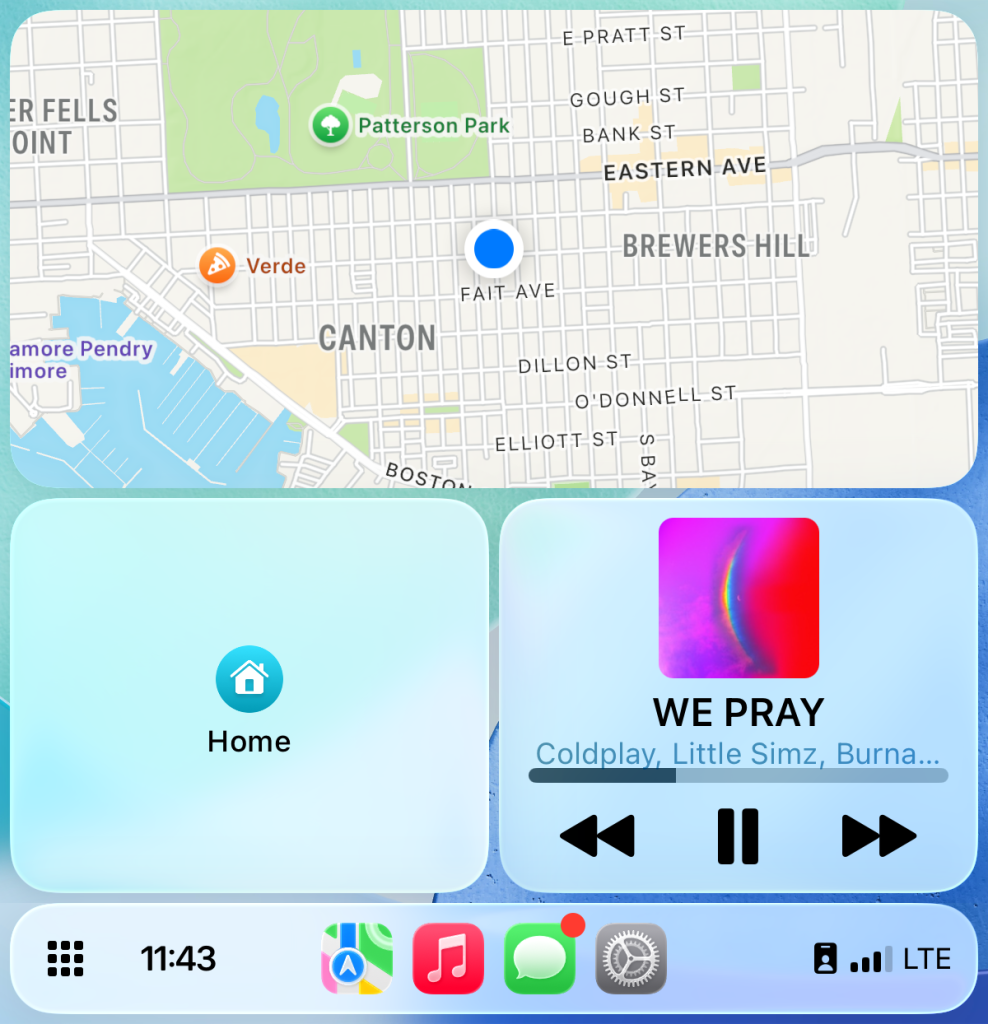Open Messages with unread badge

point(540,959)
